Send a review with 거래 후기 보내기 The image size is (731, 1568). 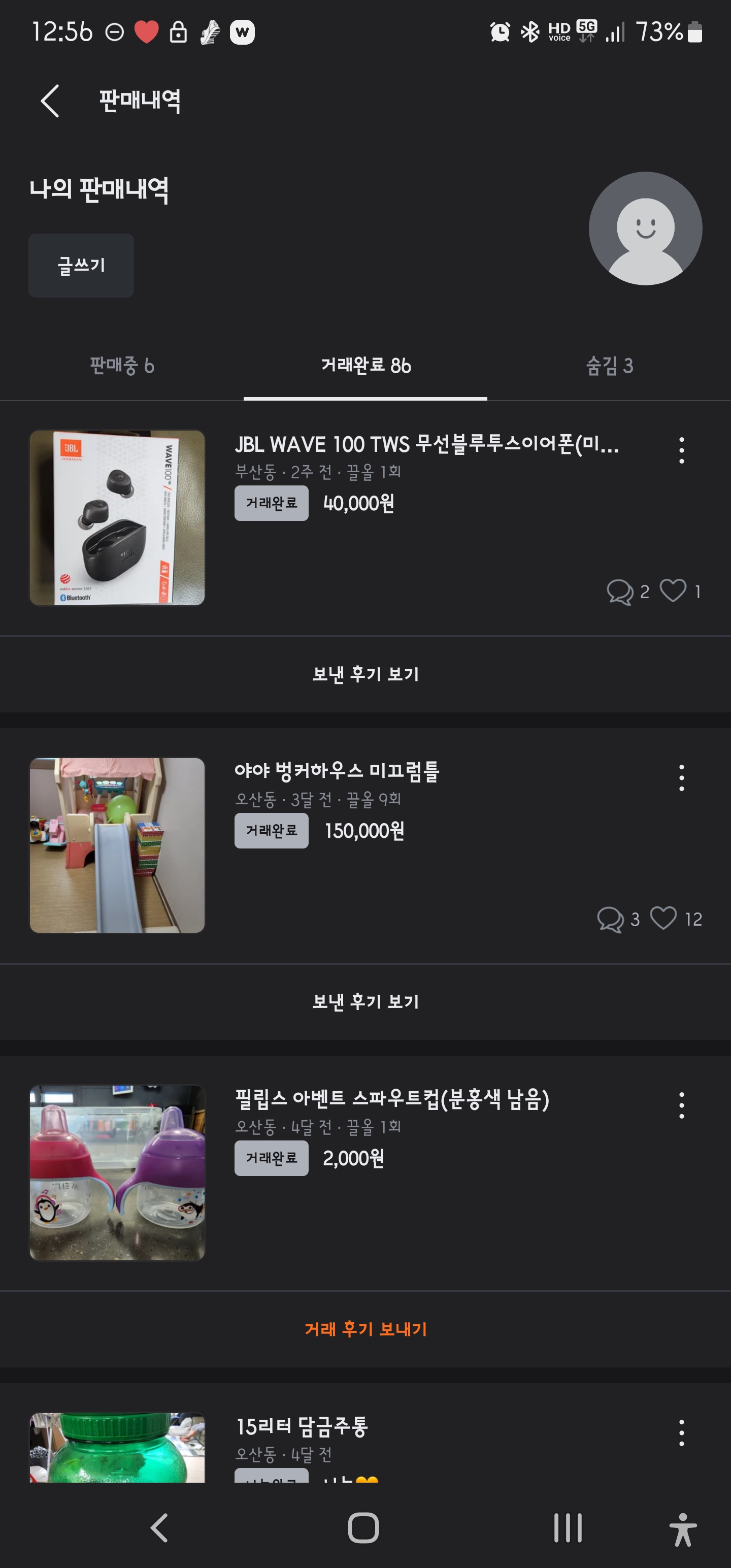365,1329
